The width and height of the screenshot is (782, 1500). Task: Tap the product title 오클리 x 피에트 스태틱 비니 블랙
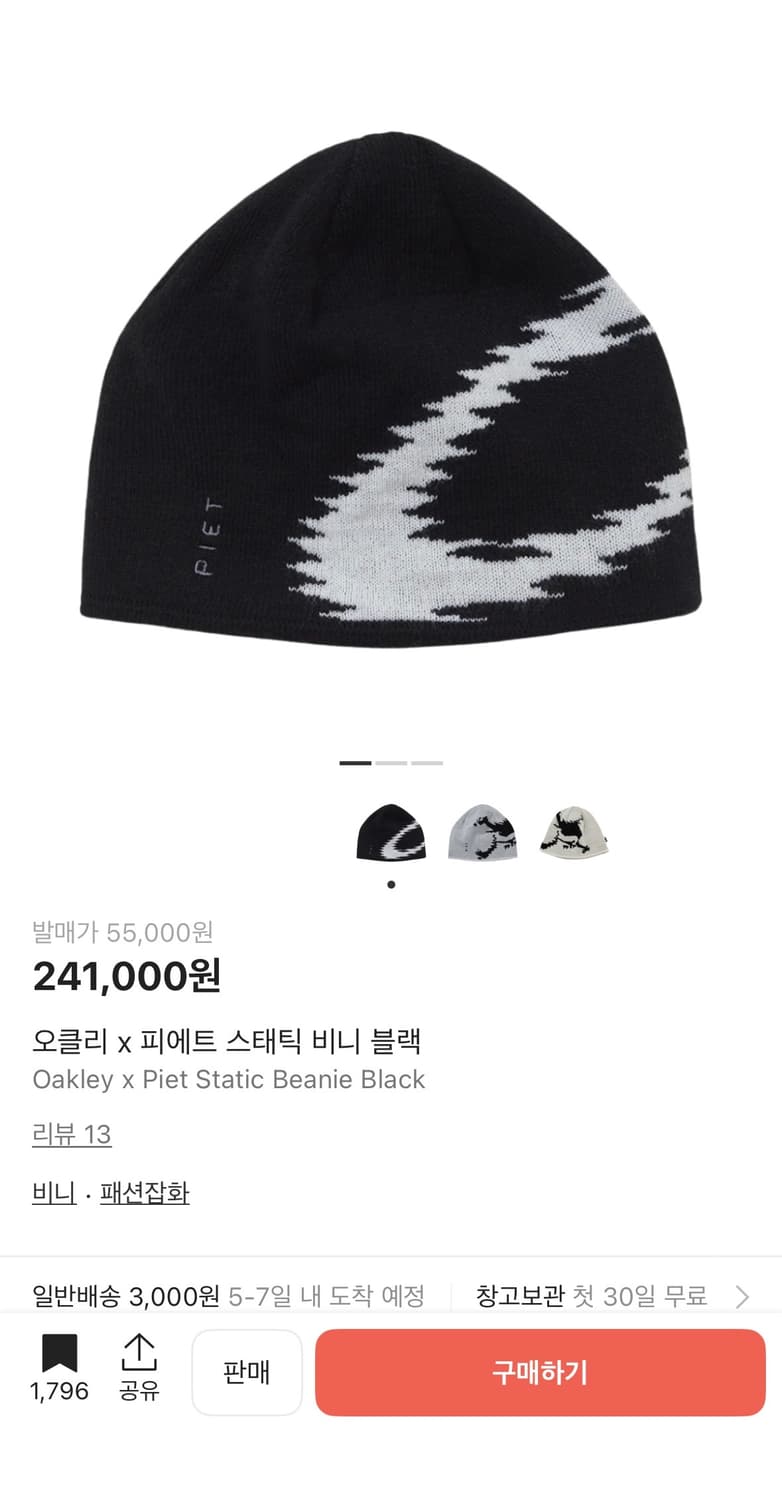tap(226, 1041)
